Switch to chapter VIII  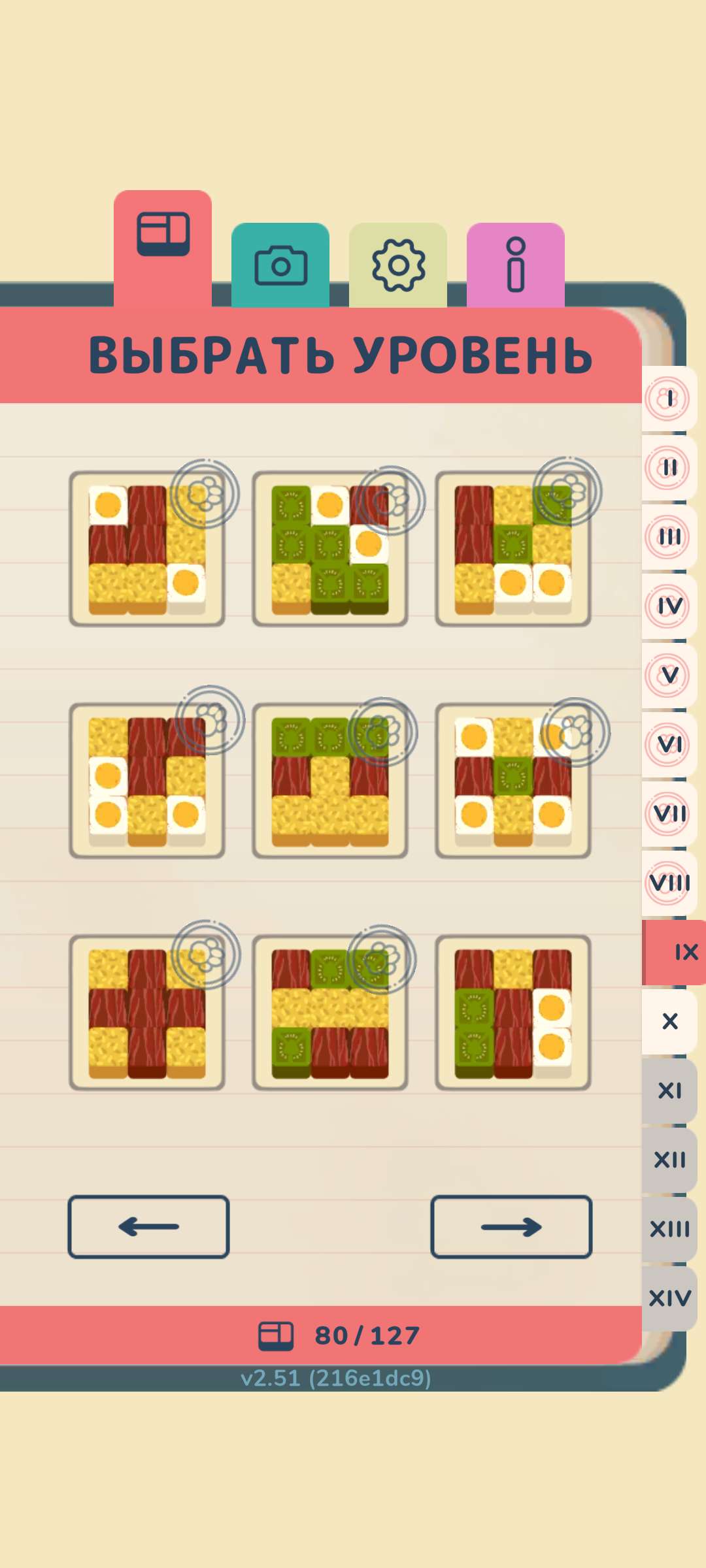[669, 883]
